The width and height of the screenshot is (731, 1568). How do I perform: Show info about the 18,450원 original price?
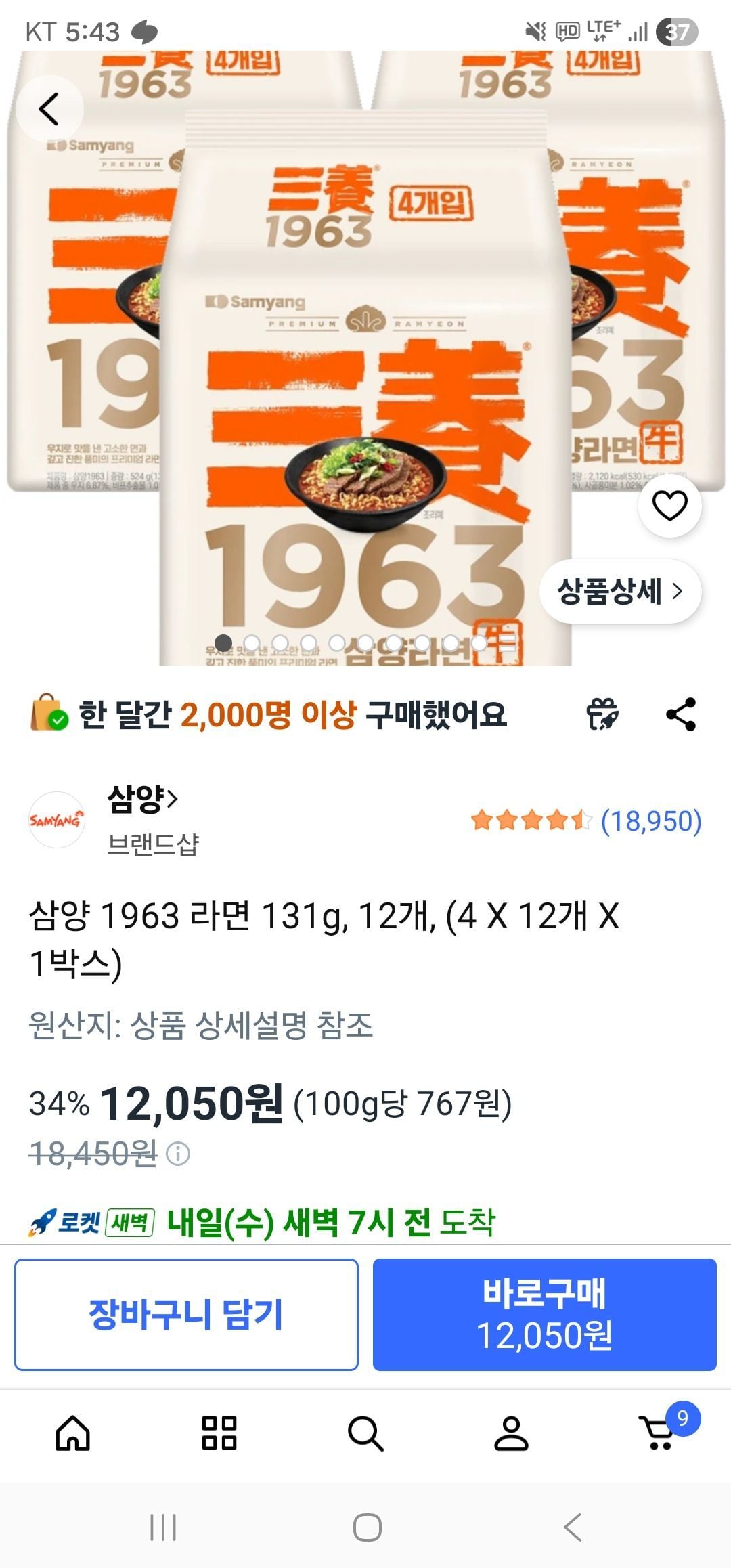click(x=178, y=1154)
